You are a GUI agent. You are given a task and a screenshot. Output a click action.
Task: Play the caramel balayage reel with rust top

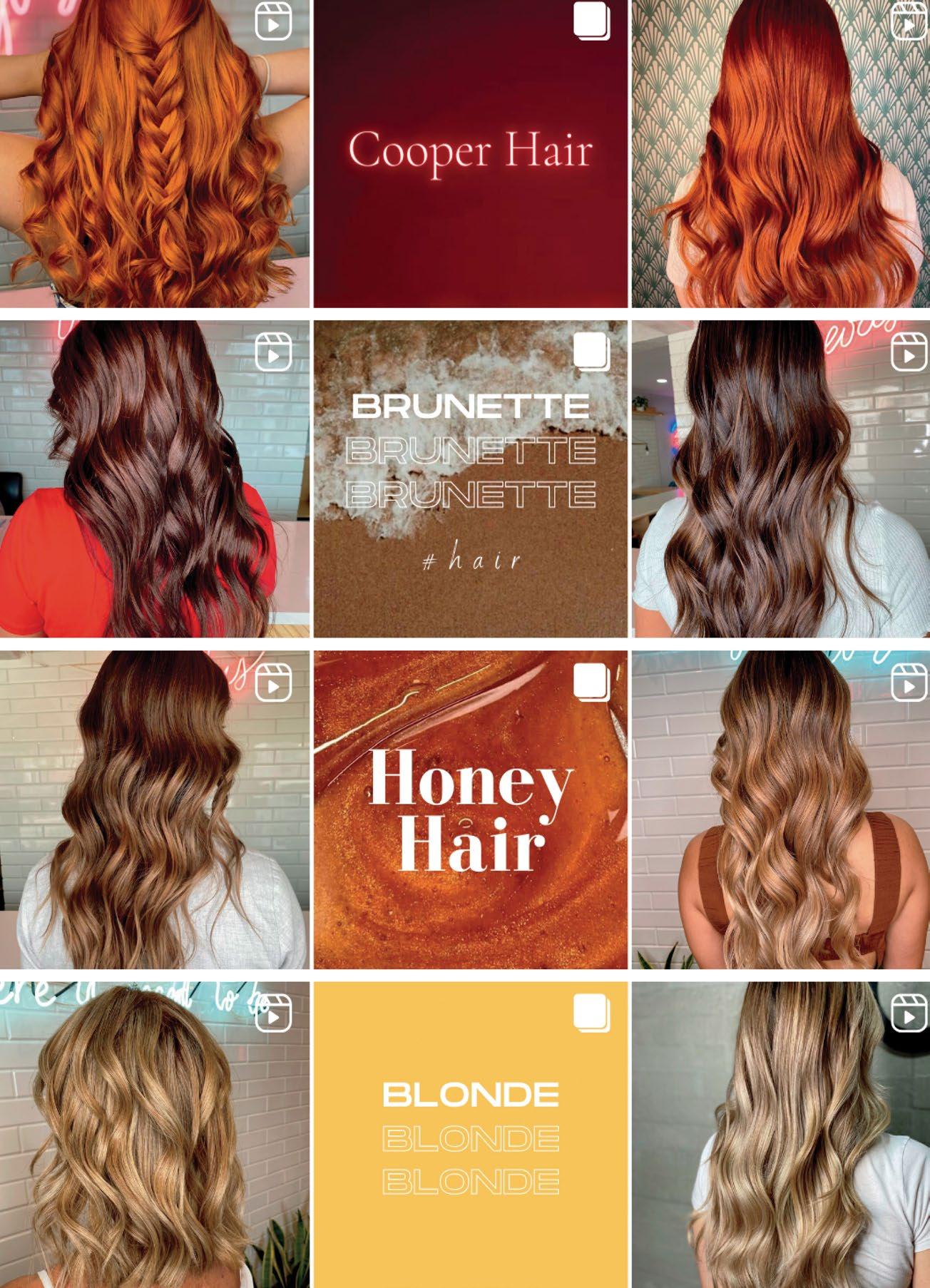pyautogui.click(x=781, y=809)
